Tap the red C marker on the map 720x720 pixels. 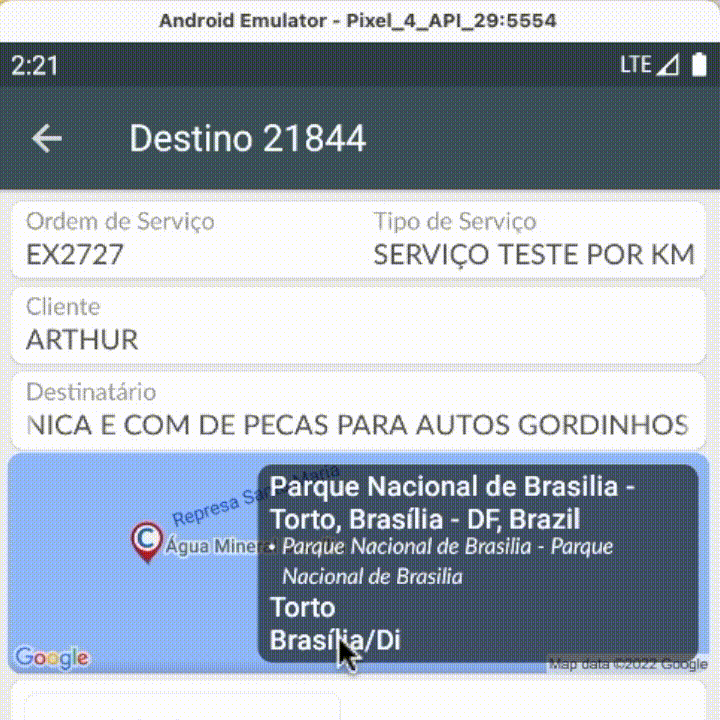[147, 541]
